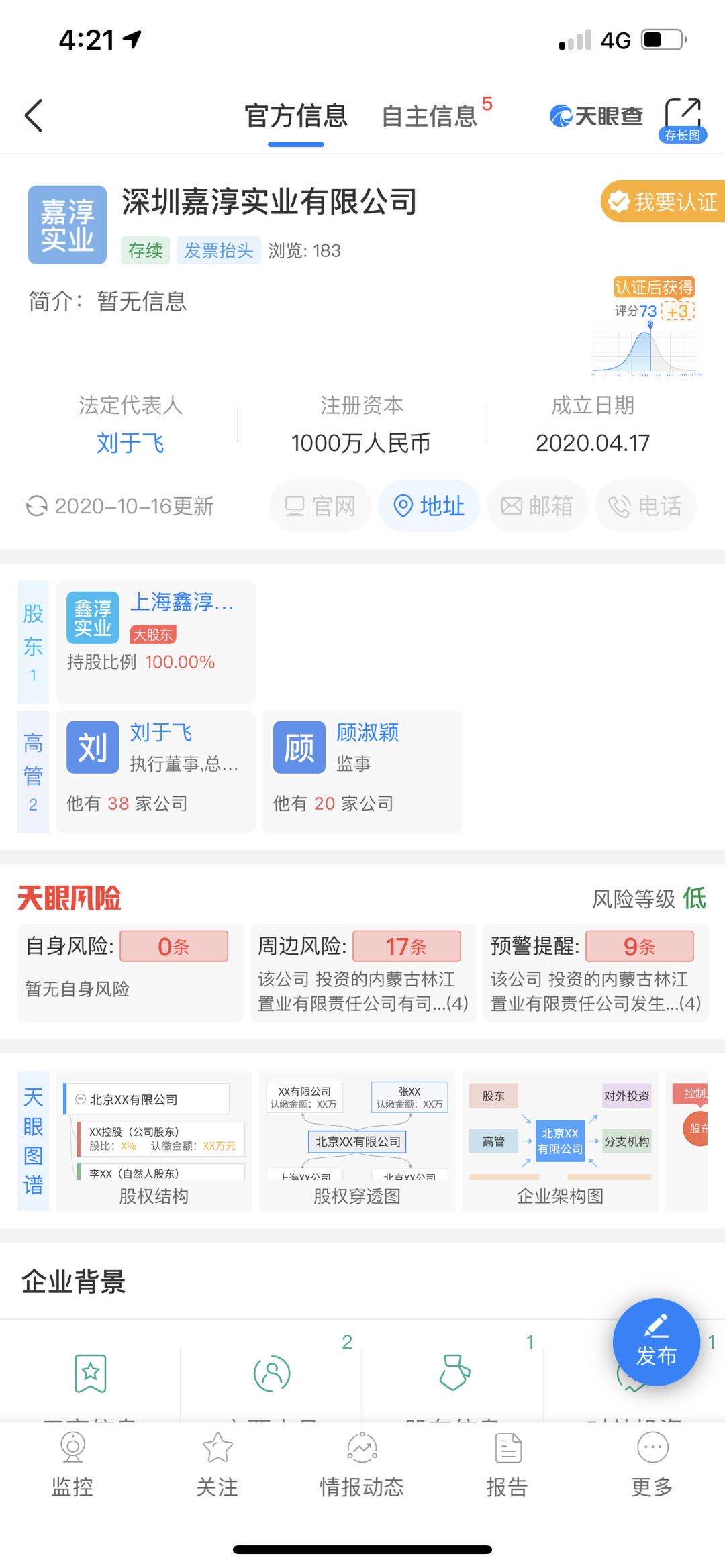This screenshot has width=725, height=1568.
Task: Open the 地址 (address) contact icon
Action: tap(428, 507)
